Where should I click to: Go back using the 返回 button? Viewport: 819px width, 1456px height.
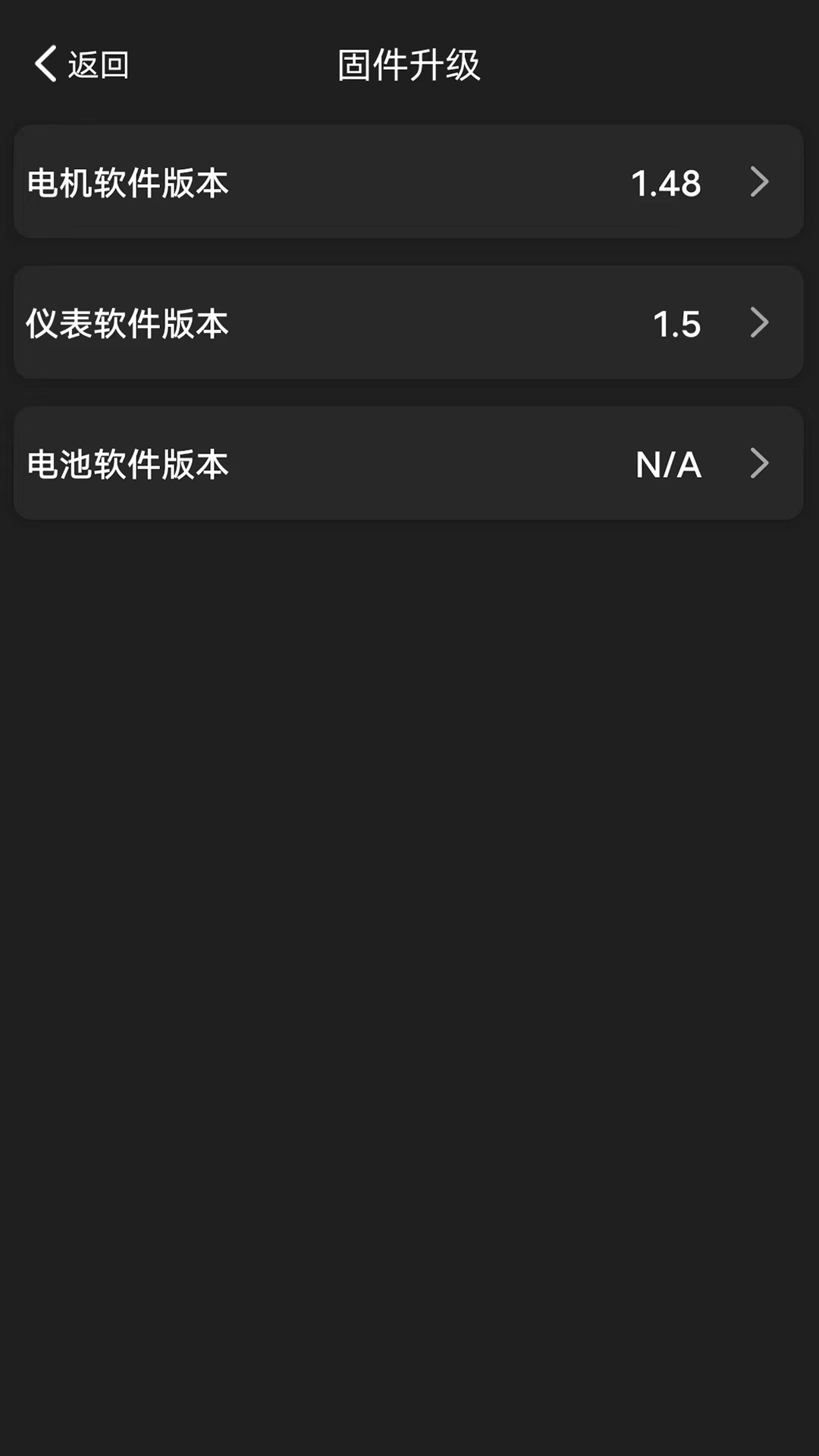(x=82, y=64)
